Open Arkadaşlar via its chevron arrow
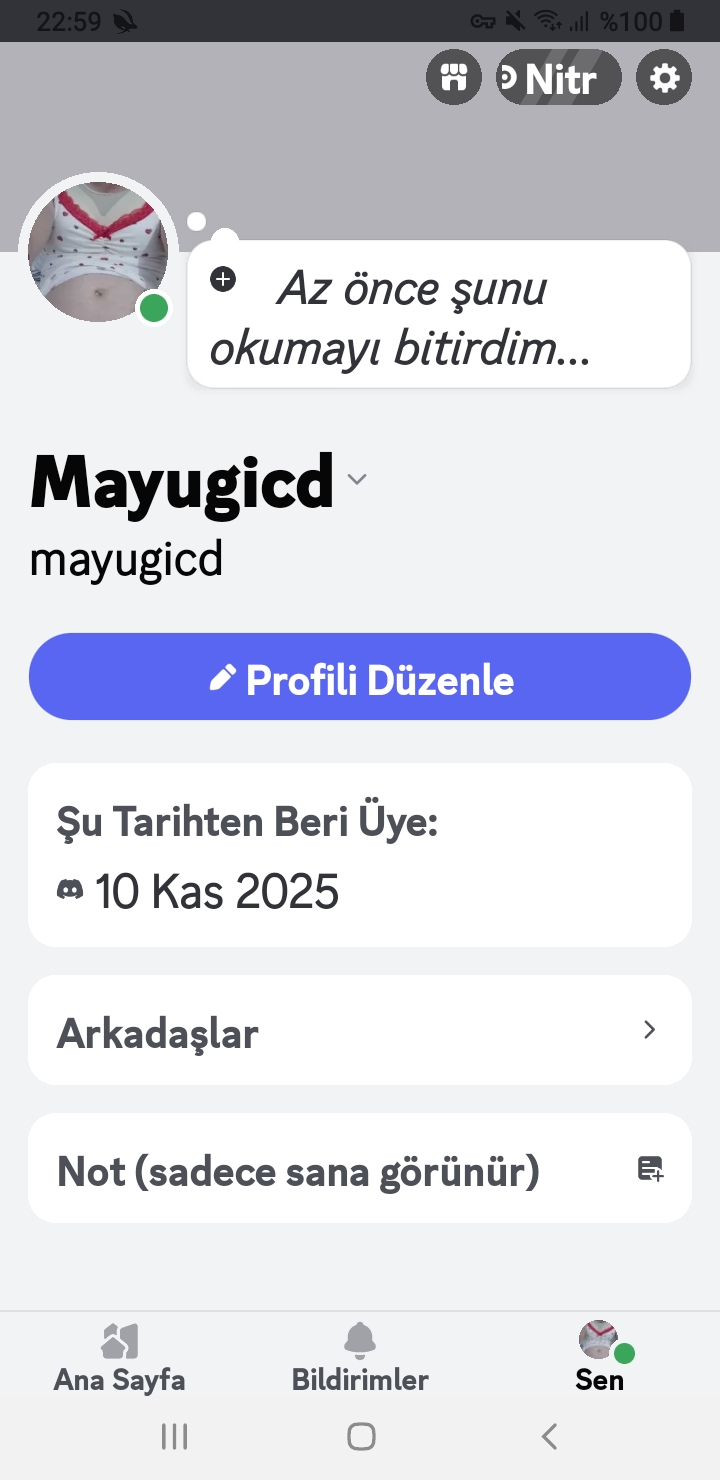720x1480 pixels. pos(649,1029)
